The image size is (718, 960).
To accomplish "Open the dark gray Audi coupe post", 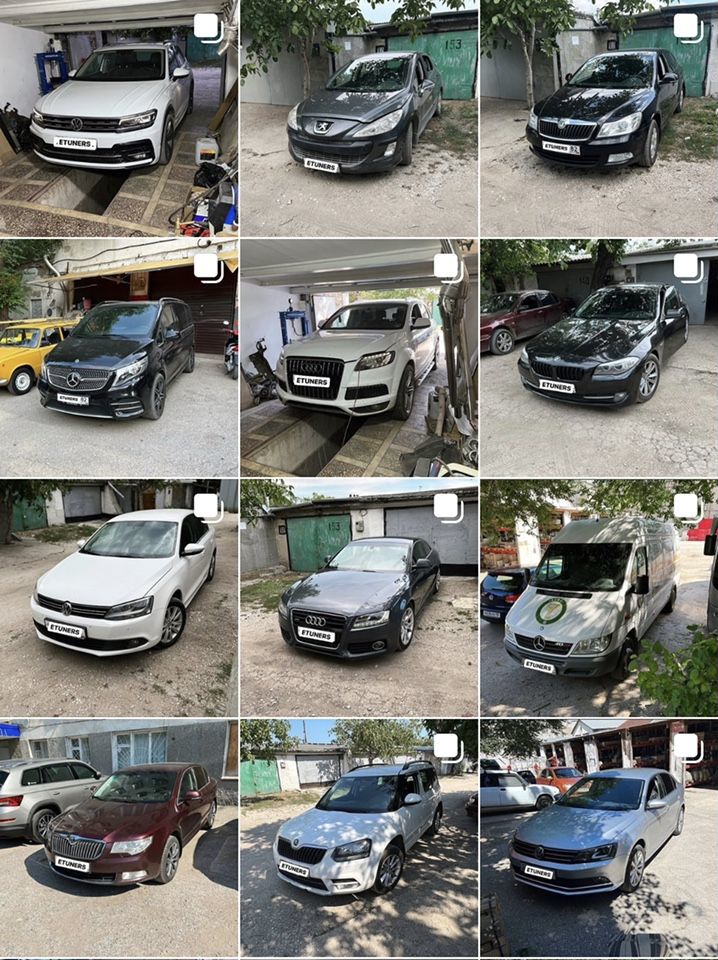I will coord(358,598).
